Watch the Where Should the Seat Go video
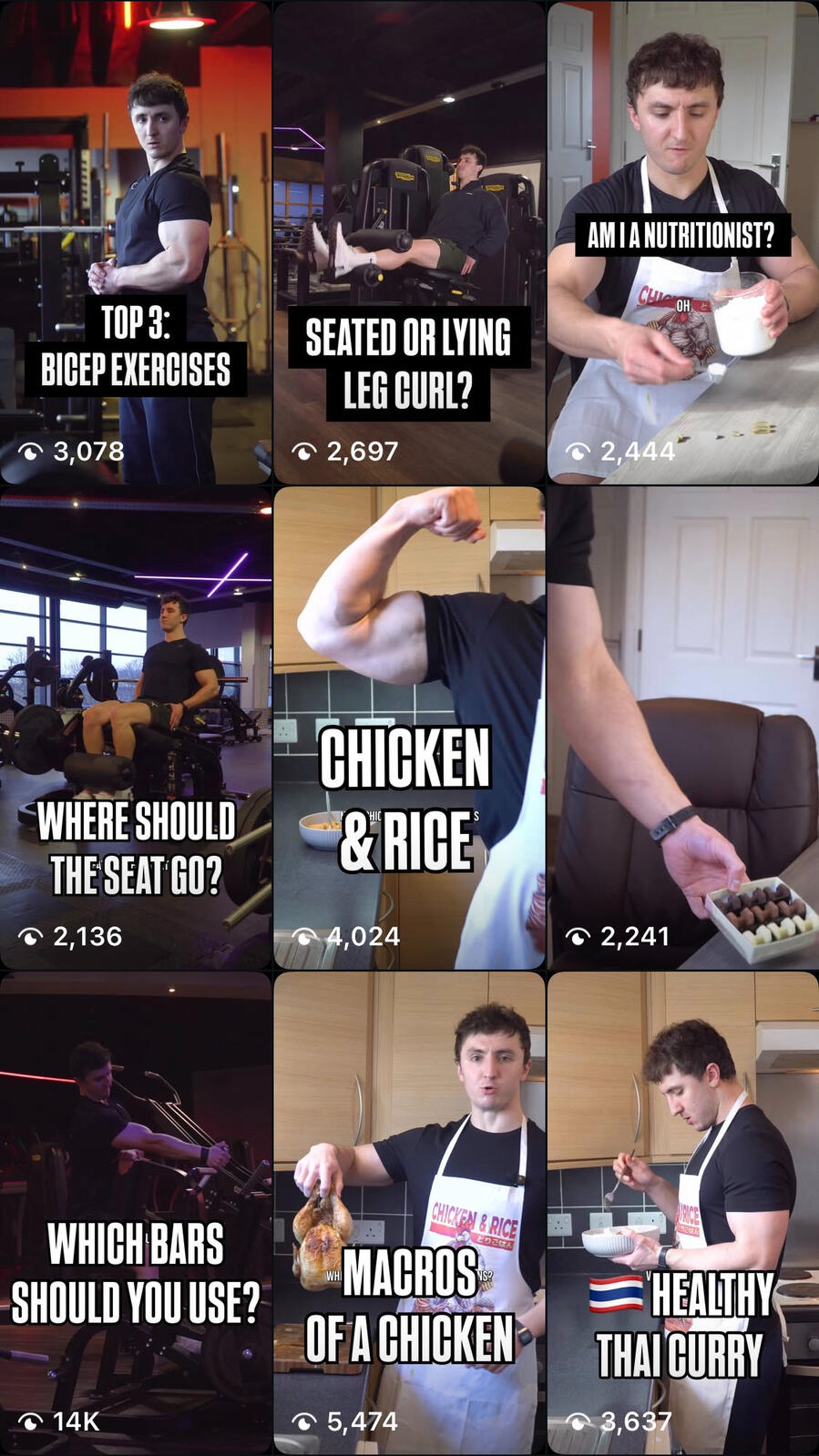This screenshot has width=819, height=1456. (135, 727)
